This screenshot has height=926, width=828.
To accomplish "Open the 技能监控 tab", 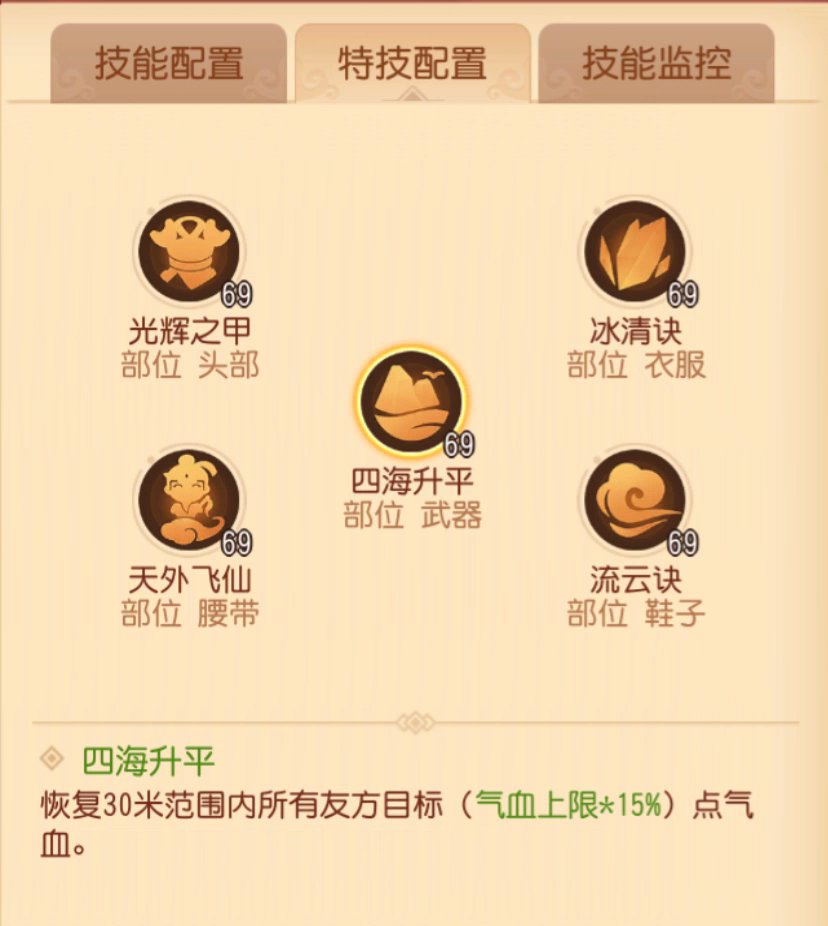I will 656,63.
